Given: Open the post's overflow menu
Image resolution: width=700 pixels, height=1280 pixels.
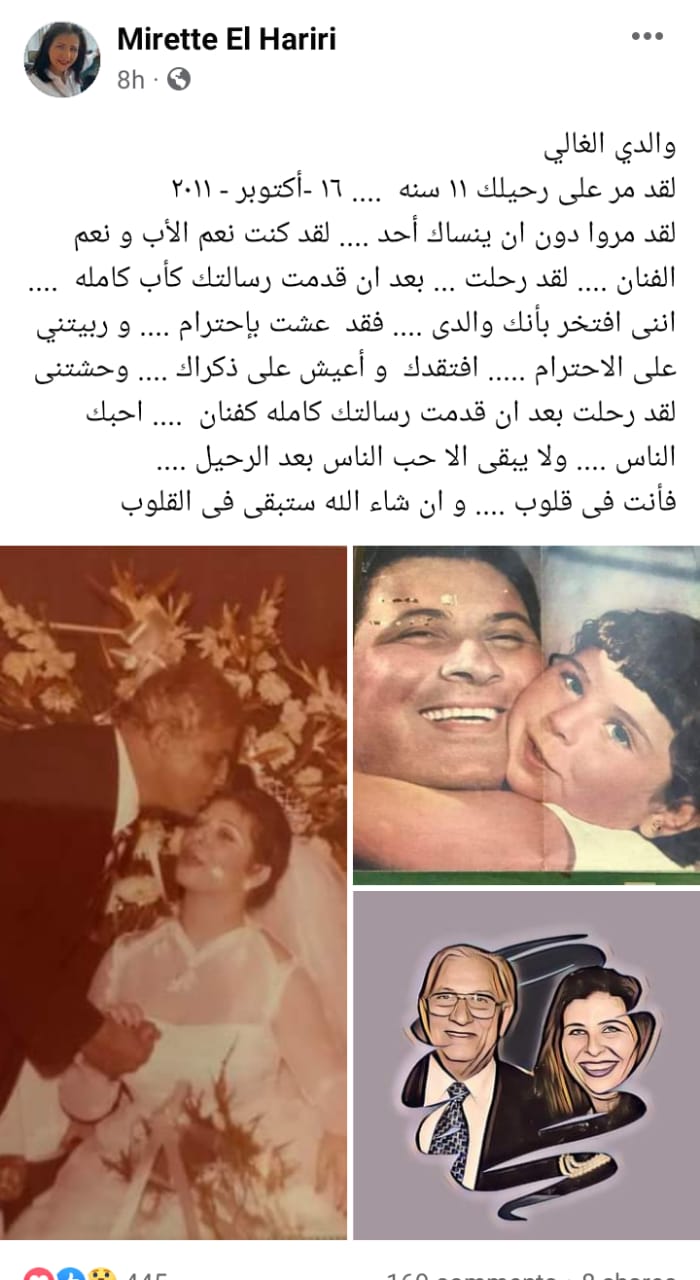Looking at the screenshot, I should 647,38.
